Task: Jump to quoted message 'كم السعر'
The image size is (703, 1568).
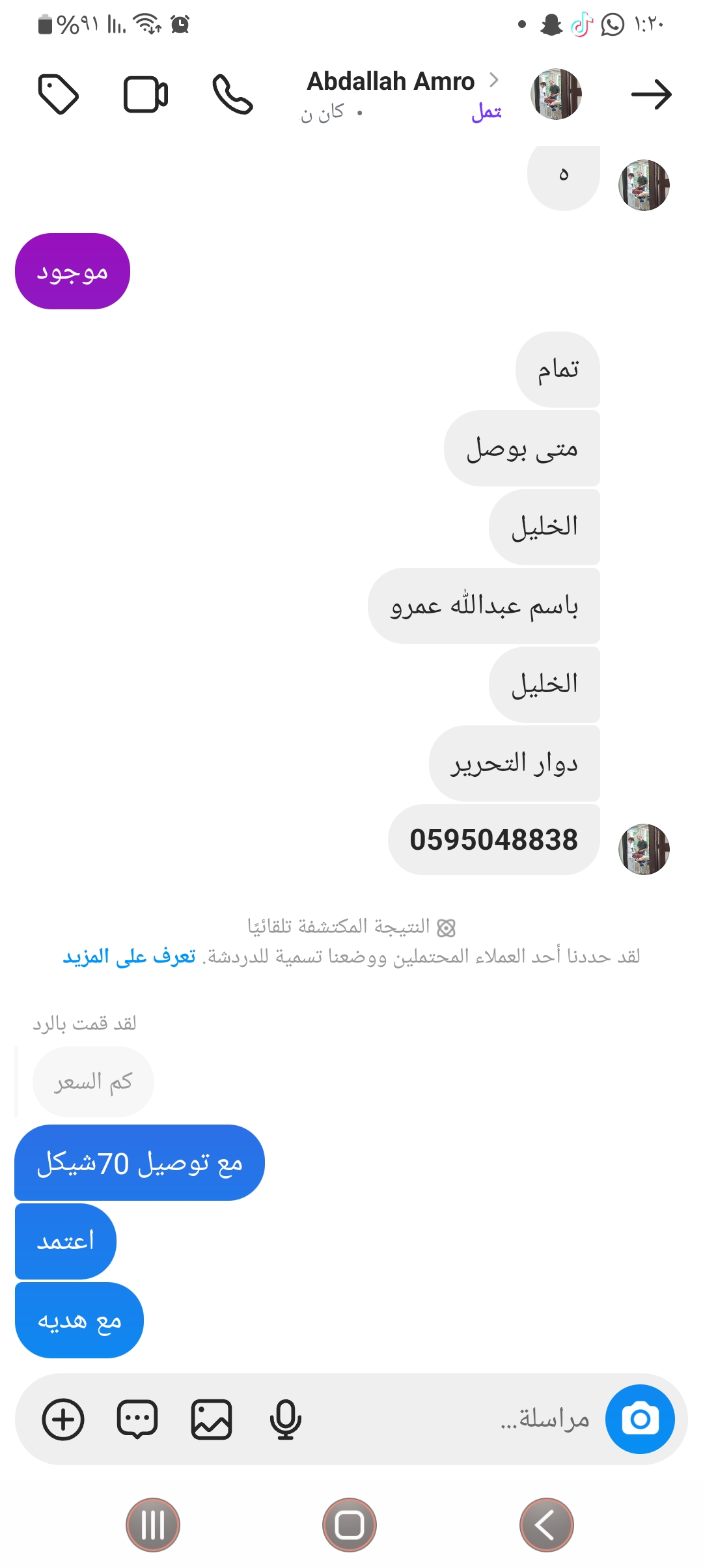Action: point(93,1082)
